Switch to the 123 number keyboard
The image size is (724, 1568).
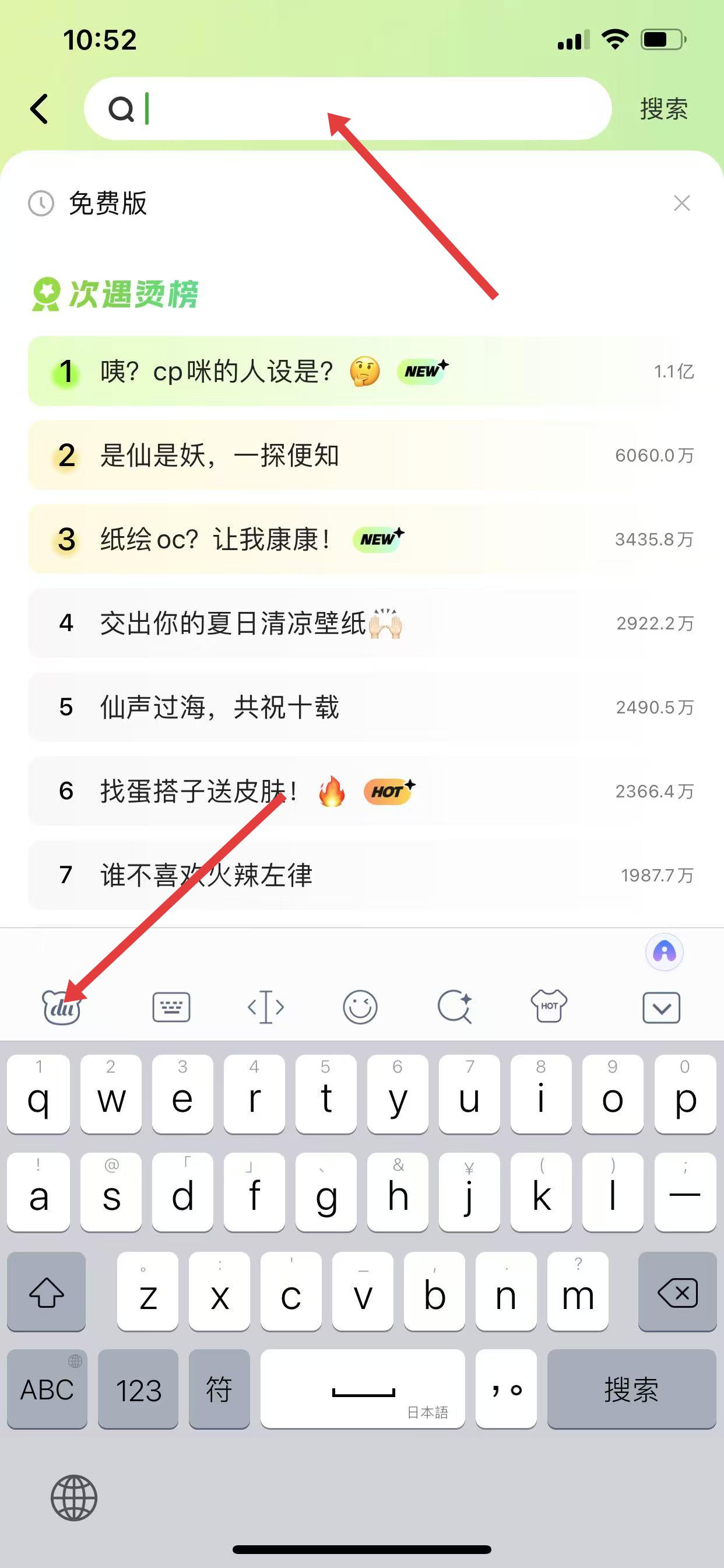138,1390
